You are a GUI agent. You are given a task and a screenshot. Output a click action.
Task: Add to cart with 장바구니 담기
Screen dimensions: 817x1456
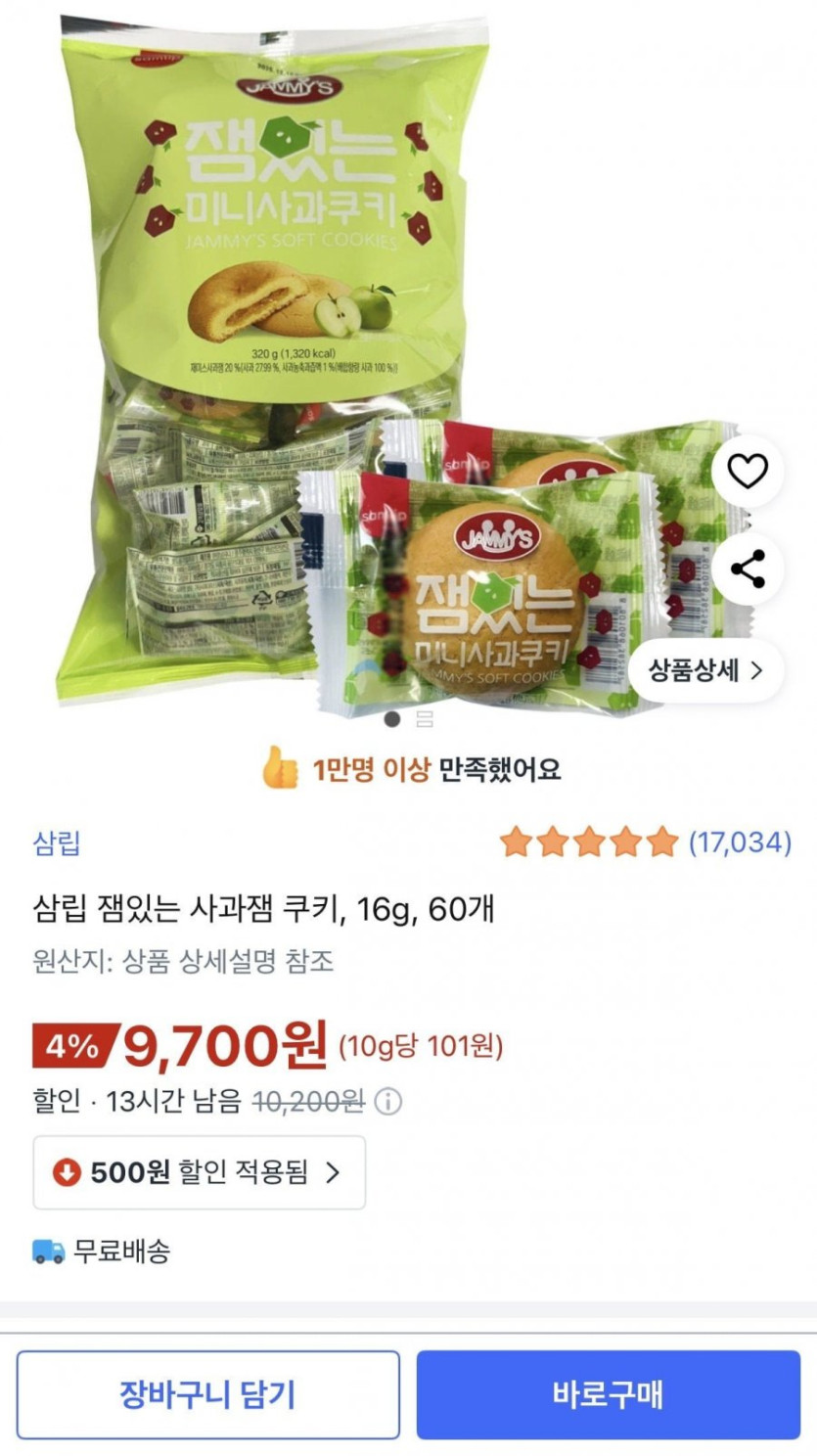[x=208, y=1394]
